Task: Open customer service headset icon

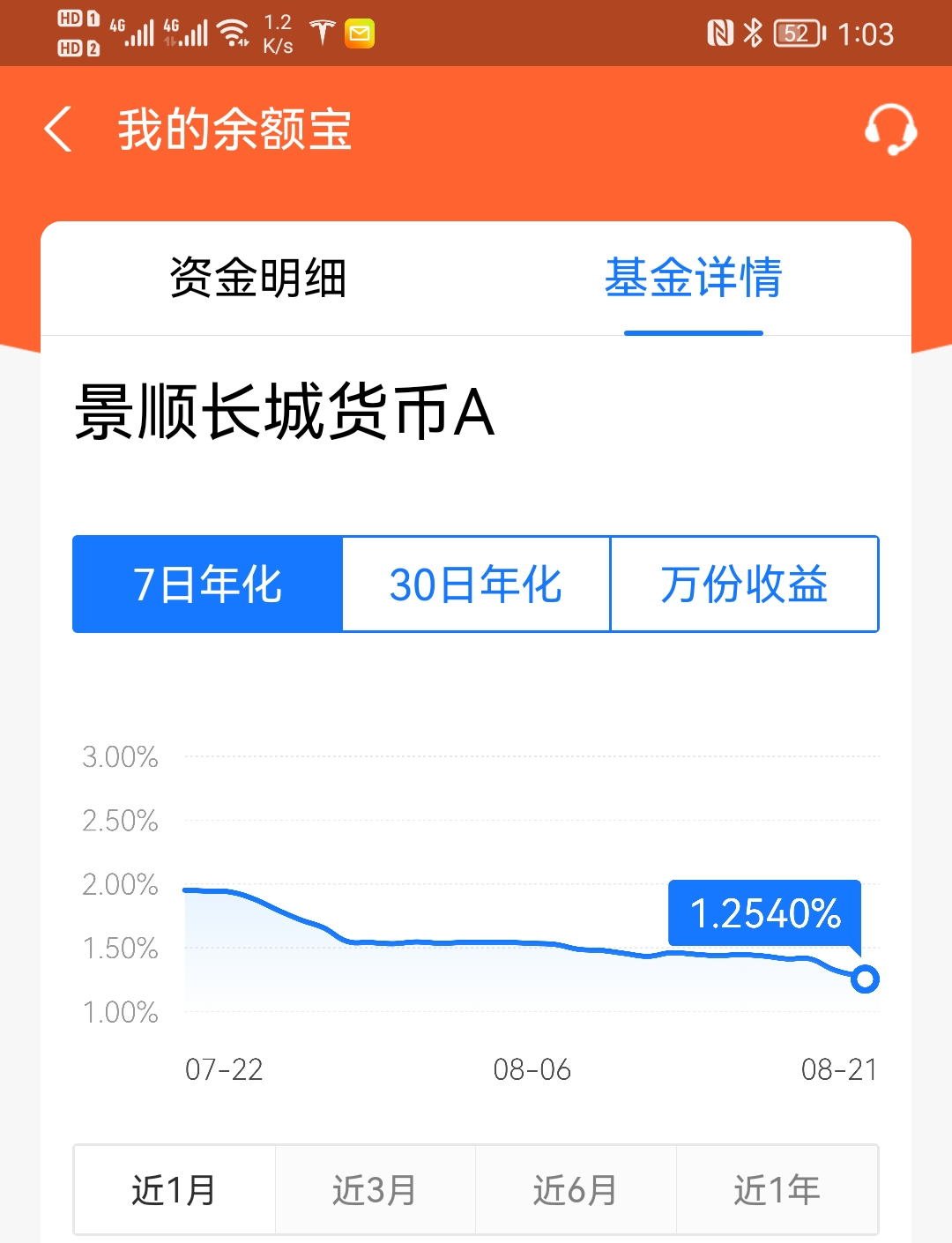Action: (889, 130)
